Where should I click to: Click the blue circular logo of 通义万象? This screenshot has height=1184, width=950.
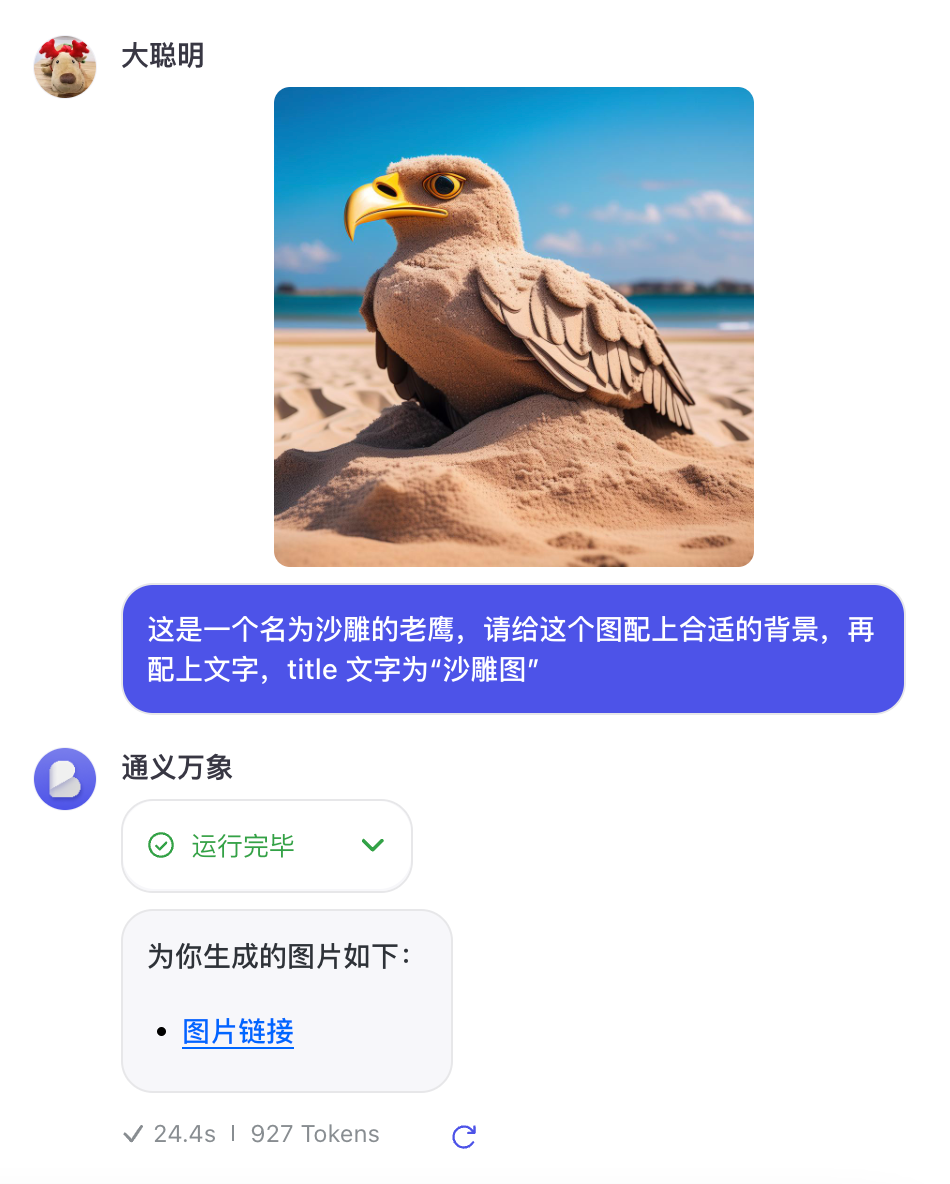64,778
